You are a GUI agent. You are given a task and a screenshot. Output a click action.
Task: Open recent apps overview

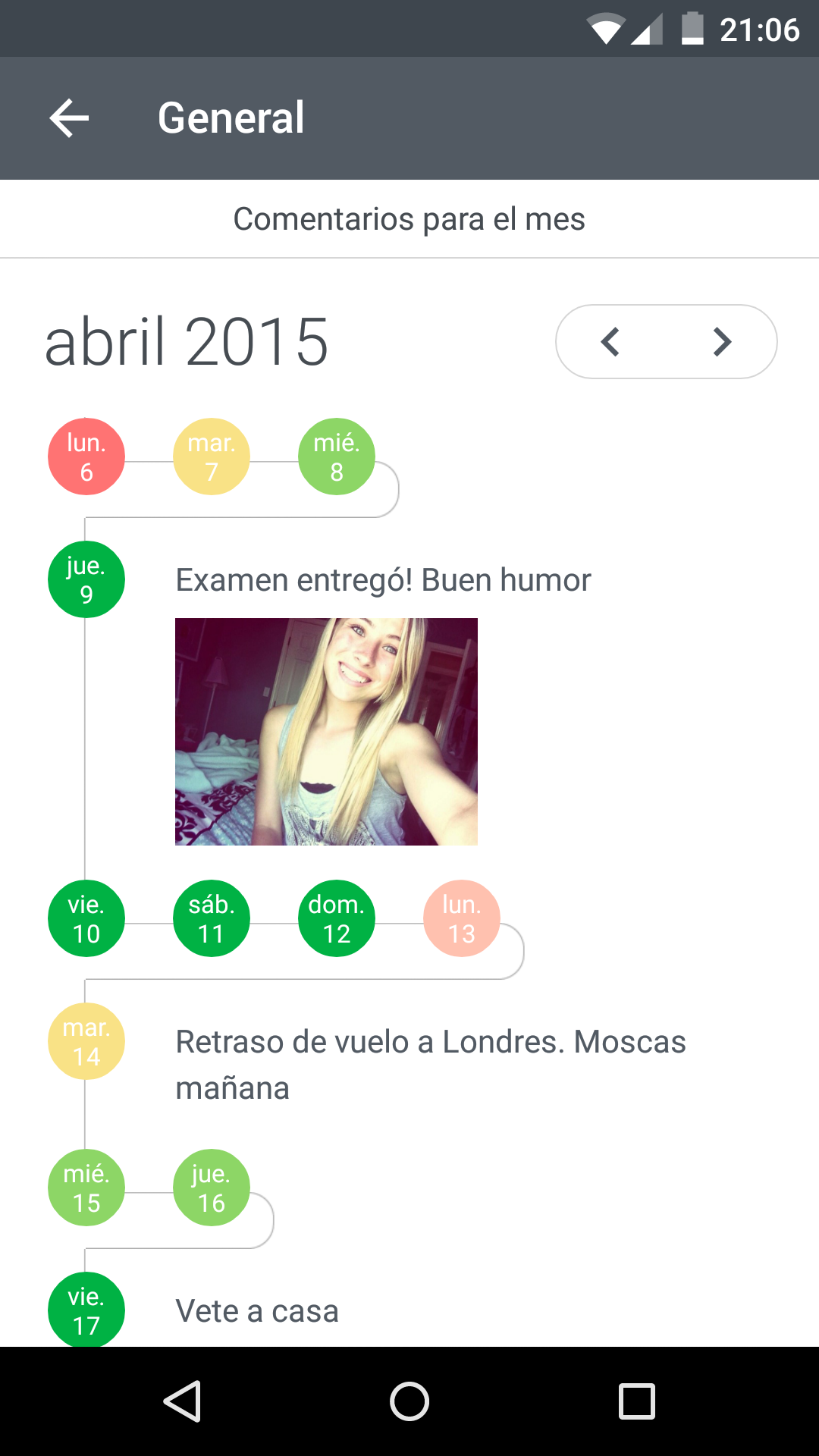637,1401
